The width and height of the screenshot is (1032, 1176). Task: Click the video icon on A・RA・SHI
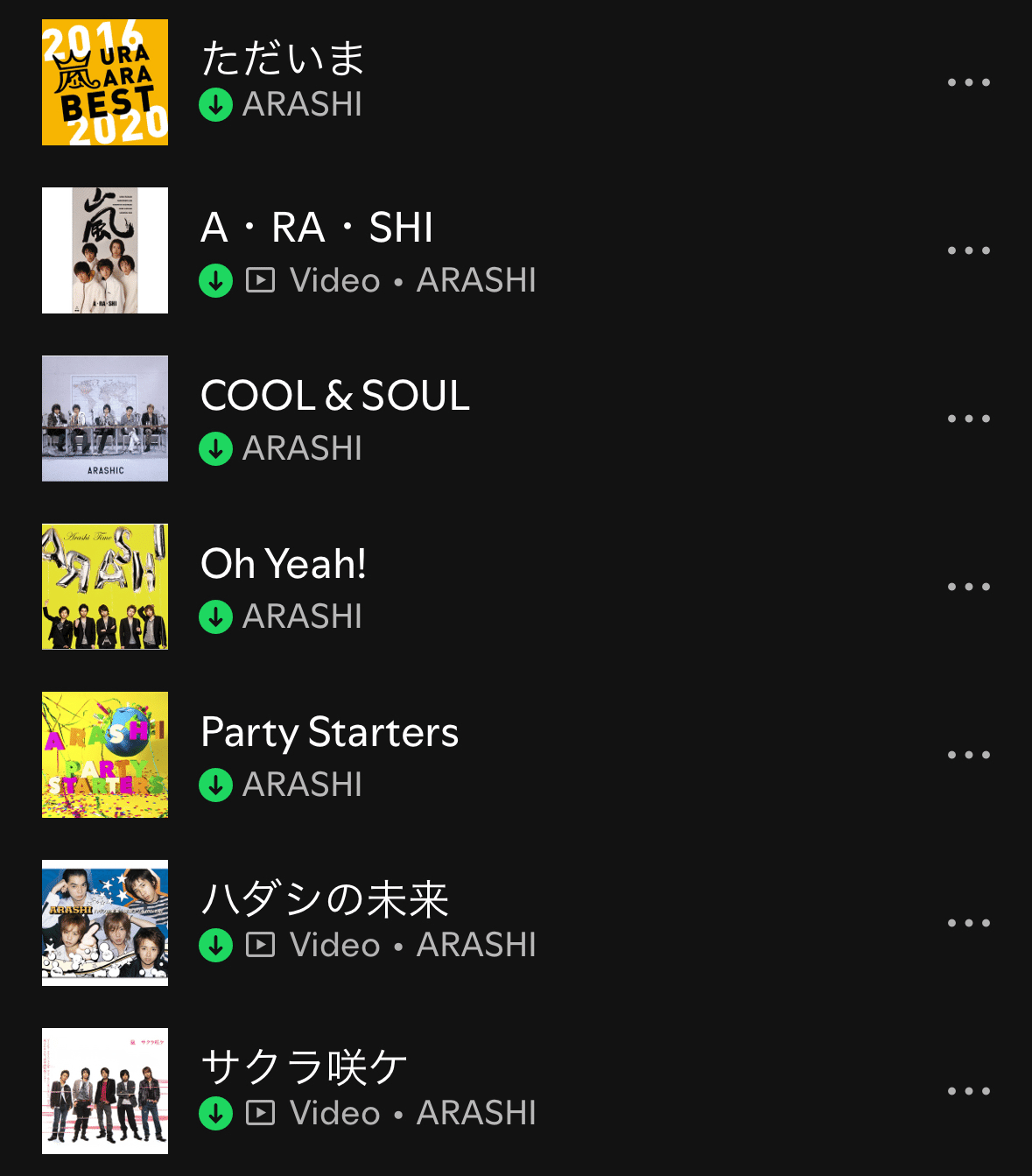[x=260, y=279]
